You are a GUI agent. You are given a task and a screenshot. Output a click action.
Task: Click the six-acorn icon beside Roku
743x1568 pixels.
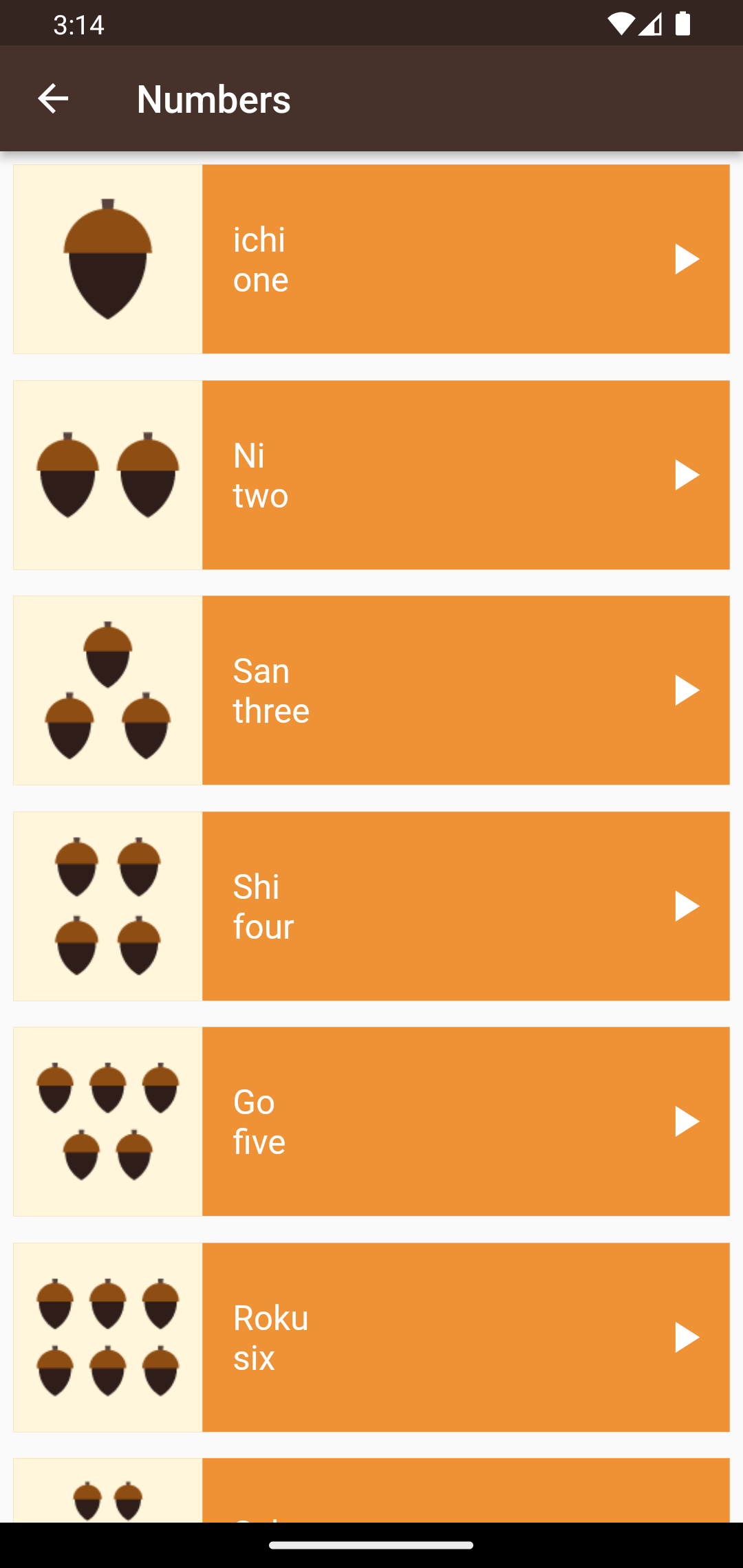pyautogui.click(x=107, y=1337)
